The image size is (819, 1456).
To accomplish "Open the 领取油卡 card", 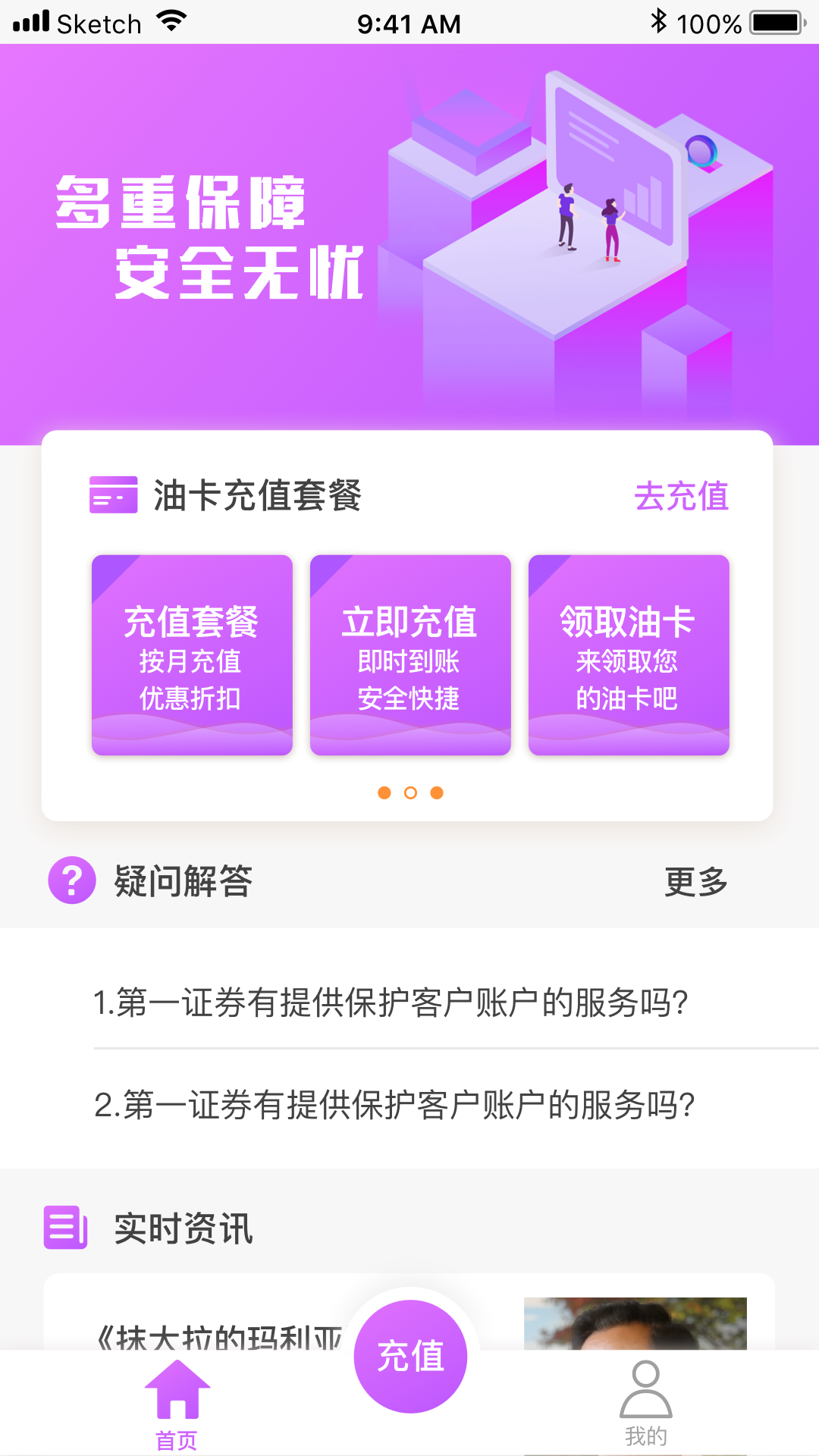I will [x=629, y=654].
